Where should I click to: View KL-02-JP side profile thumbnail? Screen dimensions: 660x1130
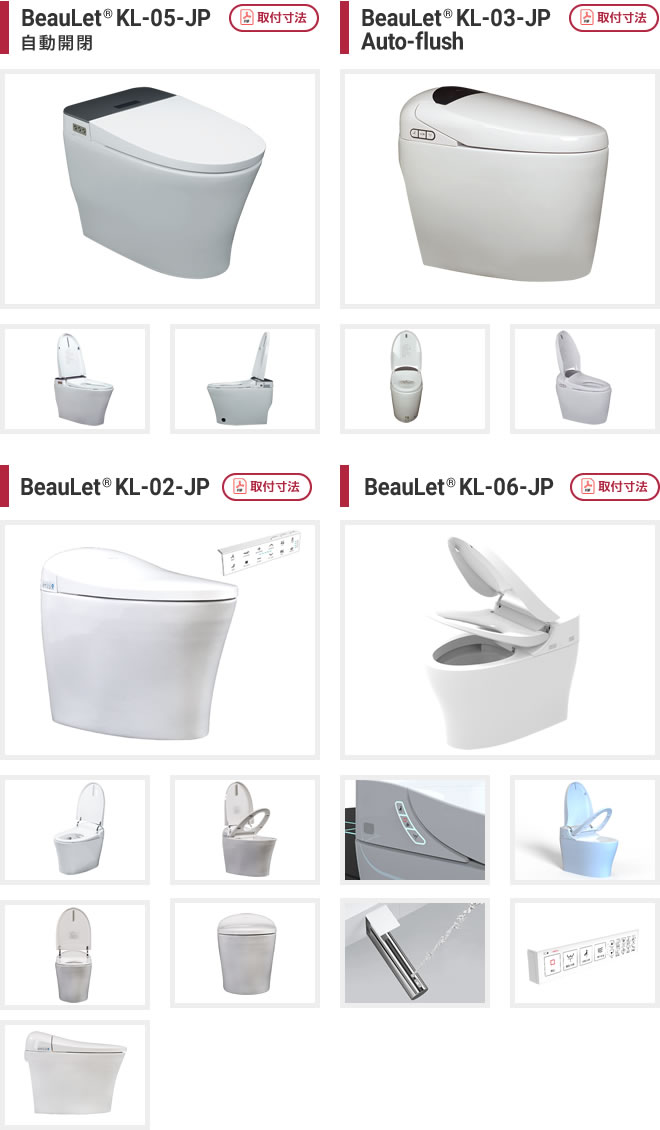[75, 1074]
